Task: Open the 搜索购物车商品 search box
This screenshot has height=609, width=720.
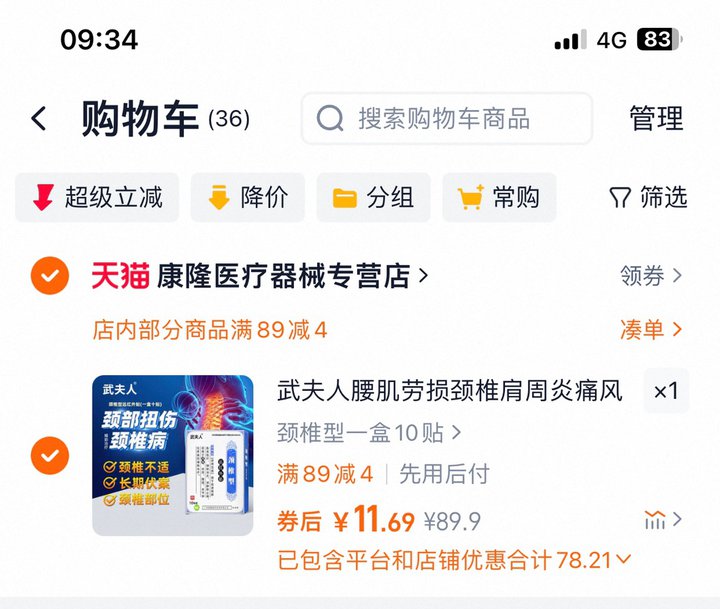Action: (446, 119)
